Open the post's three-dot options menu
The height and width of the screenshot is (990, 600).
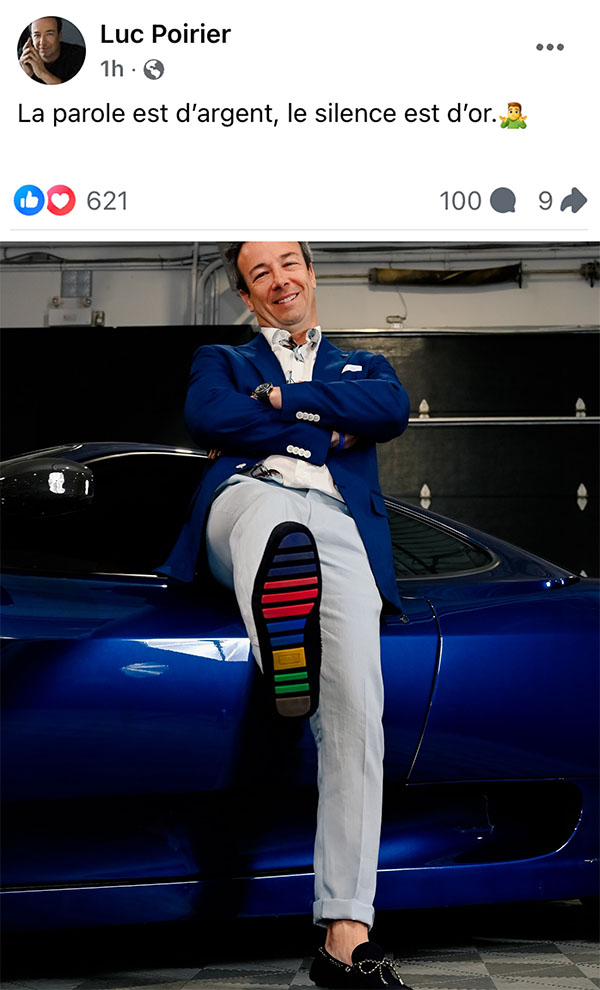(549, 47)
